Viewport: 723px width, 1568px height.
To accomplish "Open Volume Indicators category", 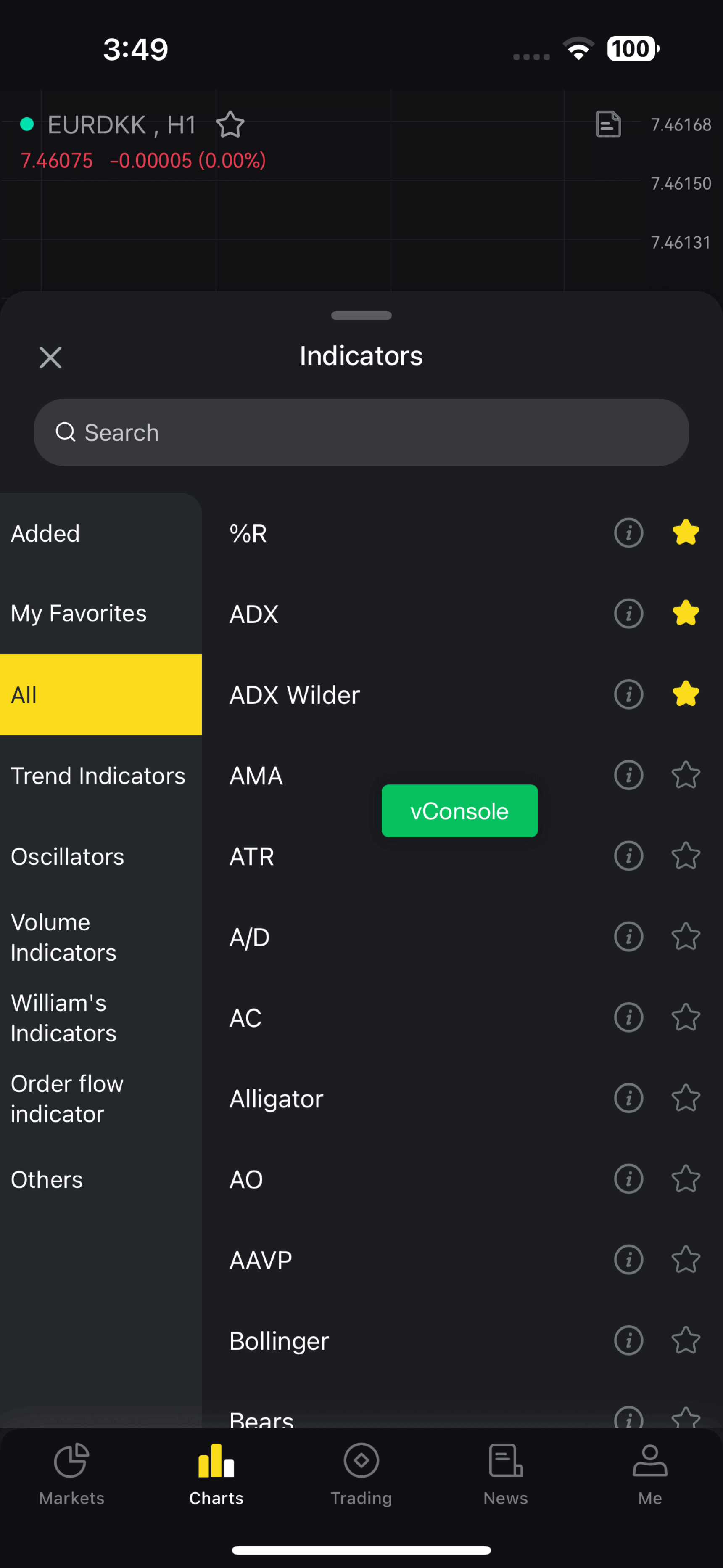I will (x=100, y=938).
